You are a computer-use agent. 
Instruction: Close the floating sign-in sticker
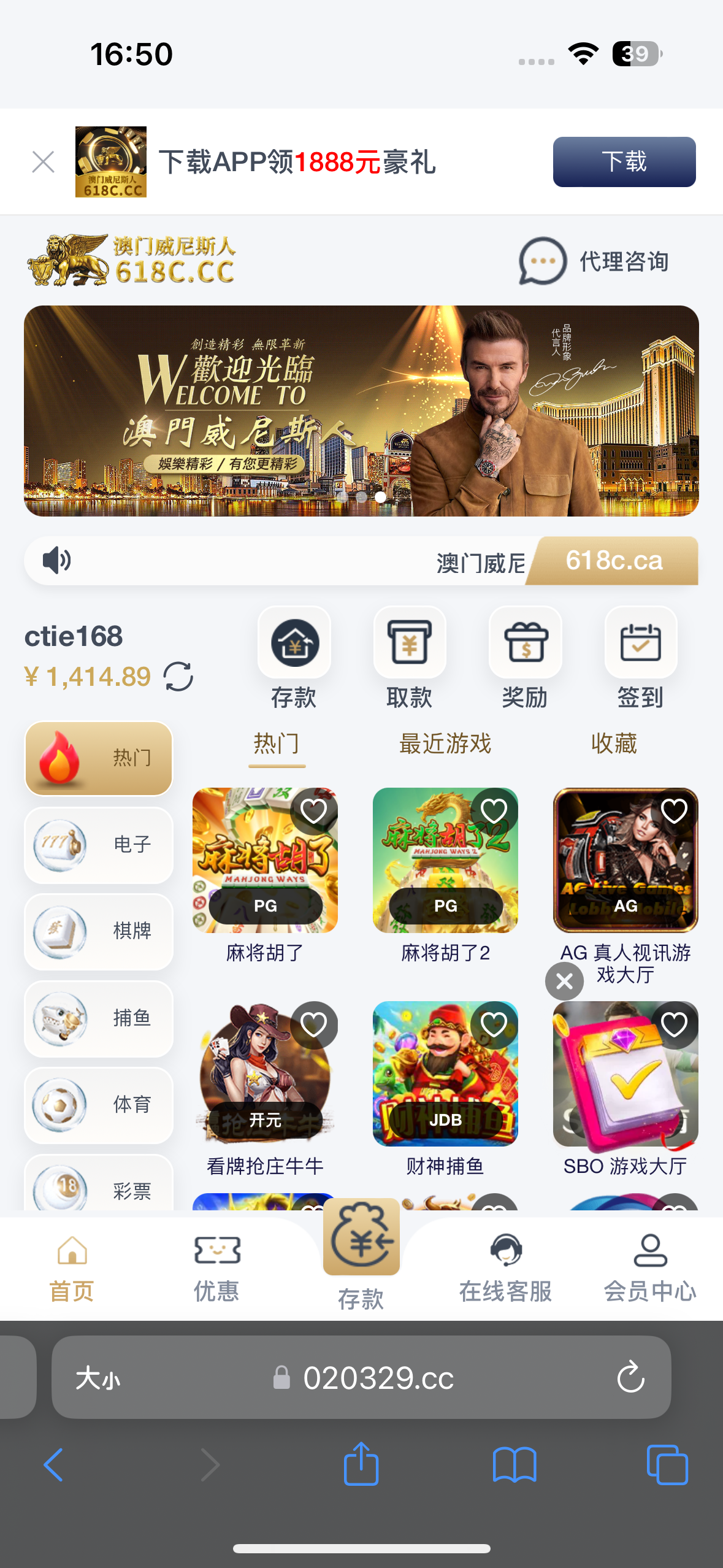564,982
